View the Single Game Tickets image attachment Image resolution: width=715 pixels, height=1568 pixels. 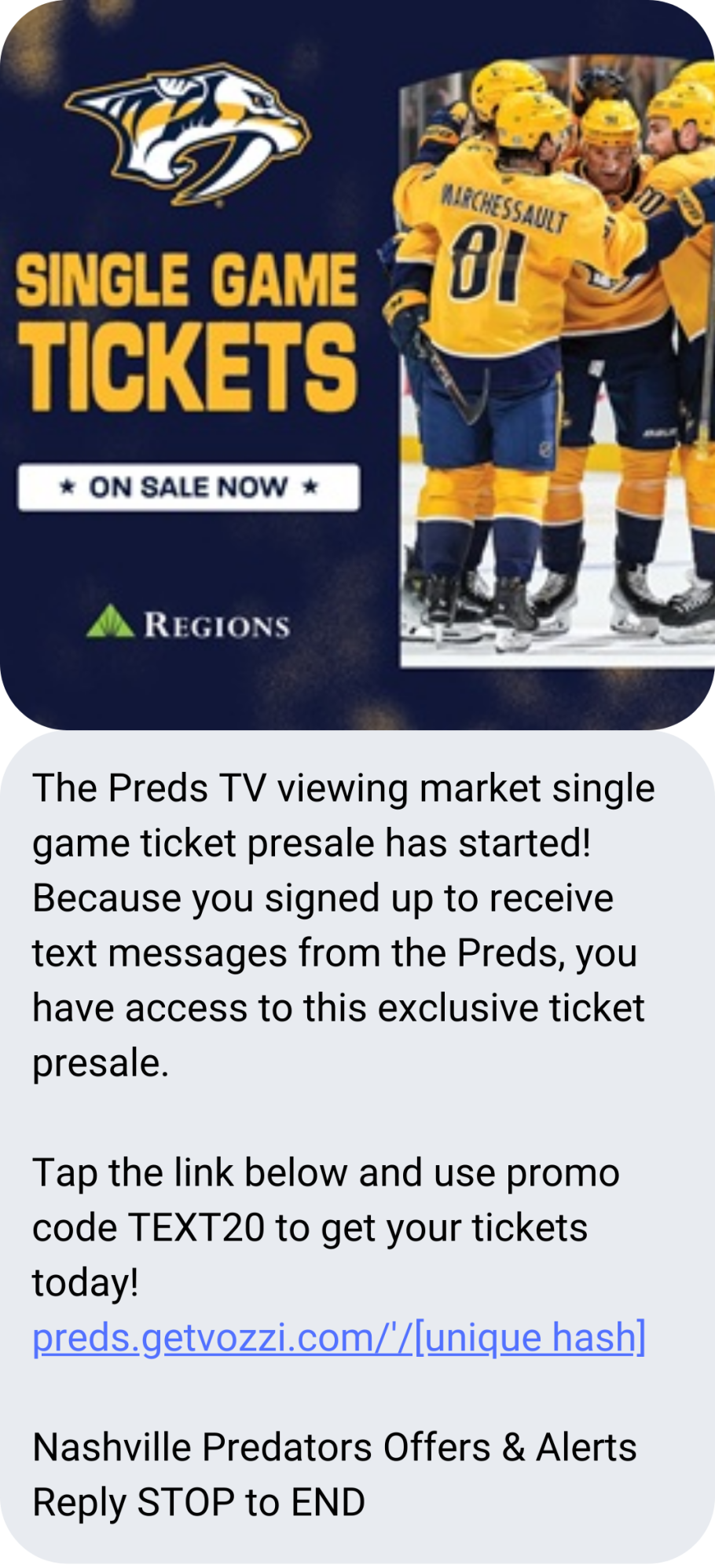pyautogui.click(x=357, y=365)
